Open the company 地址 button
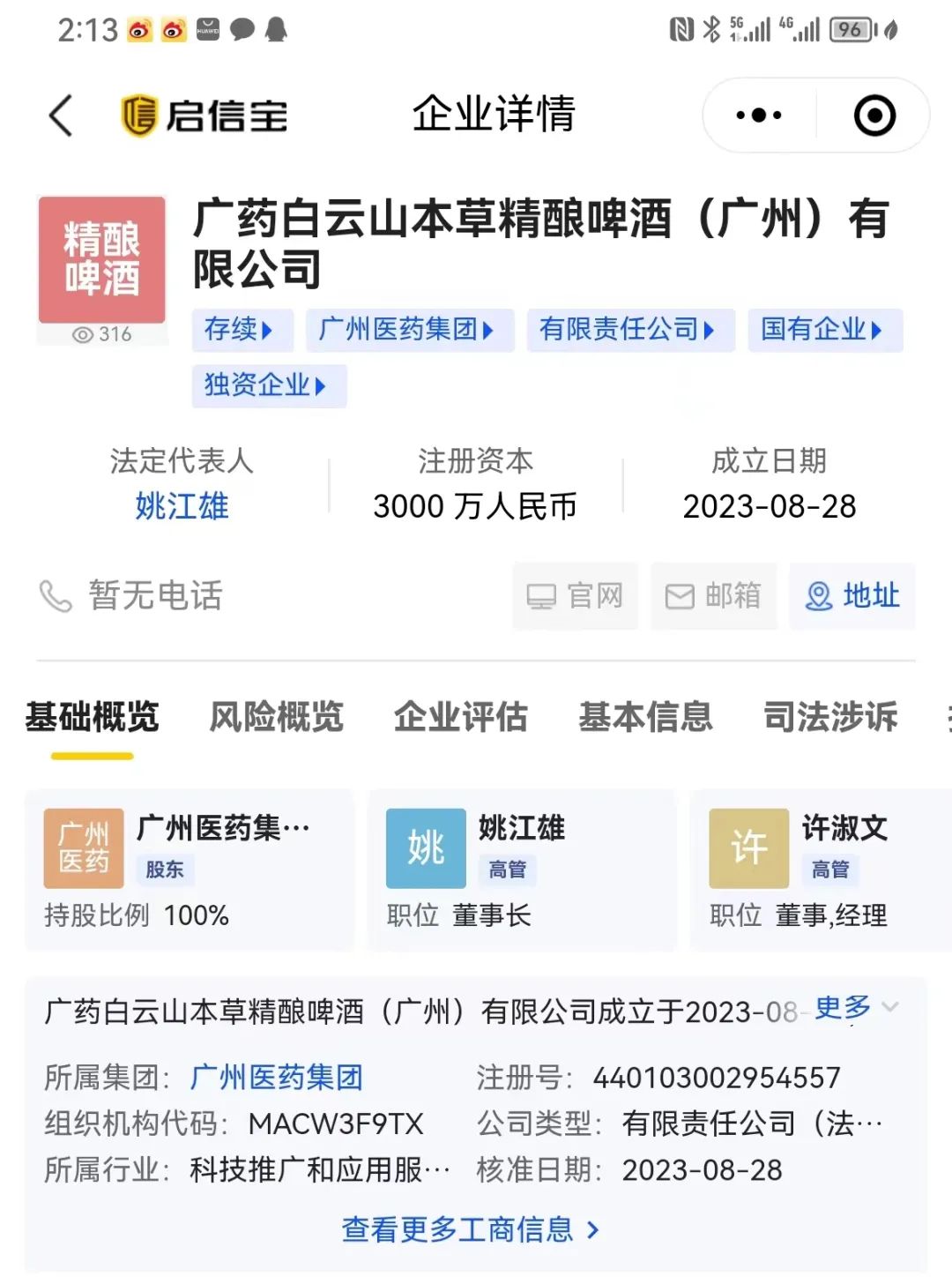This screenshot has height=1284, width=952. (x=852, y=596)
